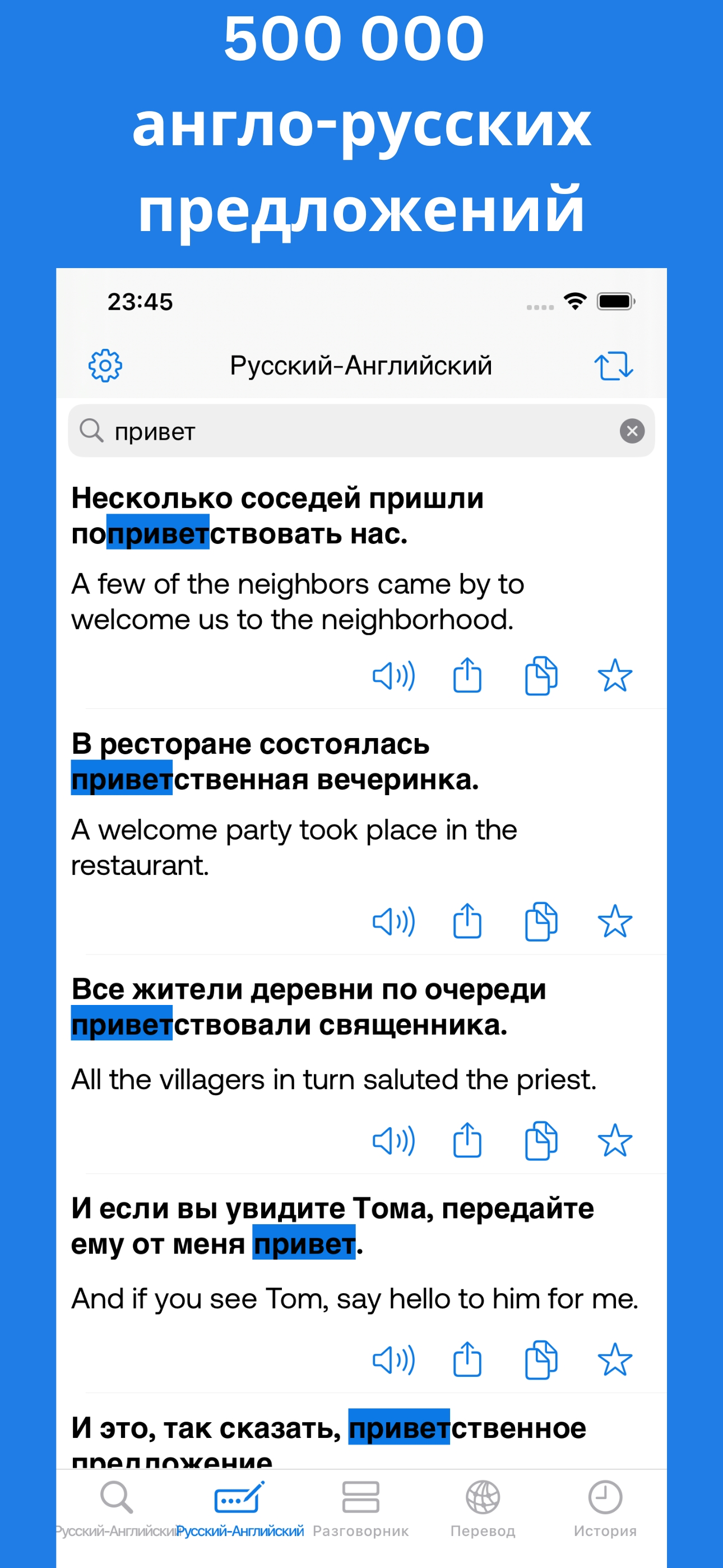Star the neighbors sentence as favorite
This screenshot has width=723, height=1568.
point(615,675)
